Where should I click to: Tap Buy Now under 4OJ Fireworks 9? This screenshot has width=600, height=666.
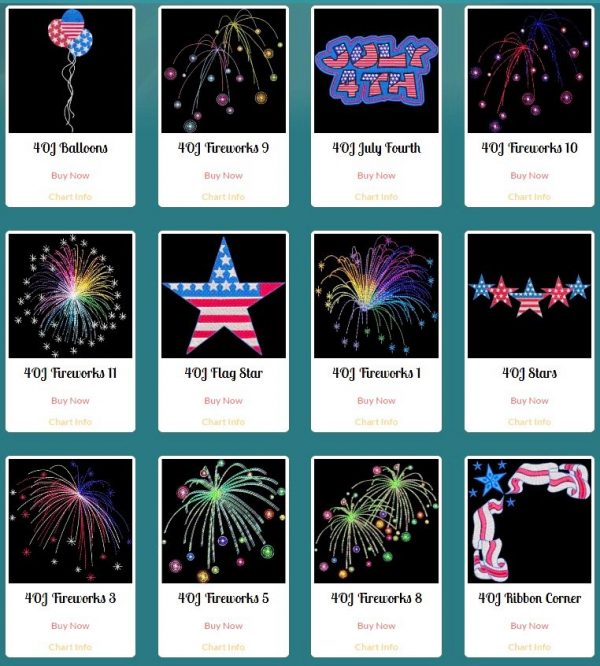(223, 176)
